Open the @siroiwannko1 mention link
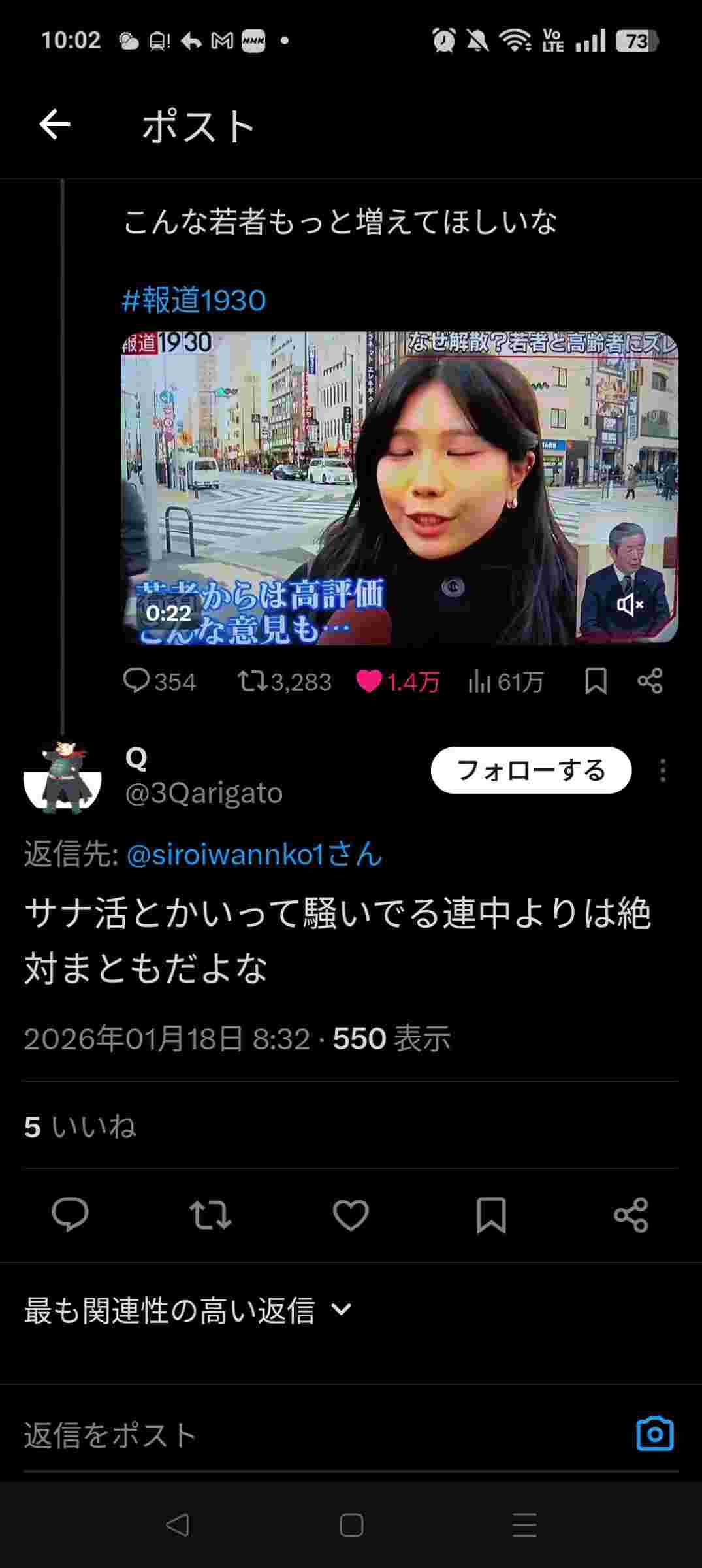The image size is (702, 1568). 254,855
